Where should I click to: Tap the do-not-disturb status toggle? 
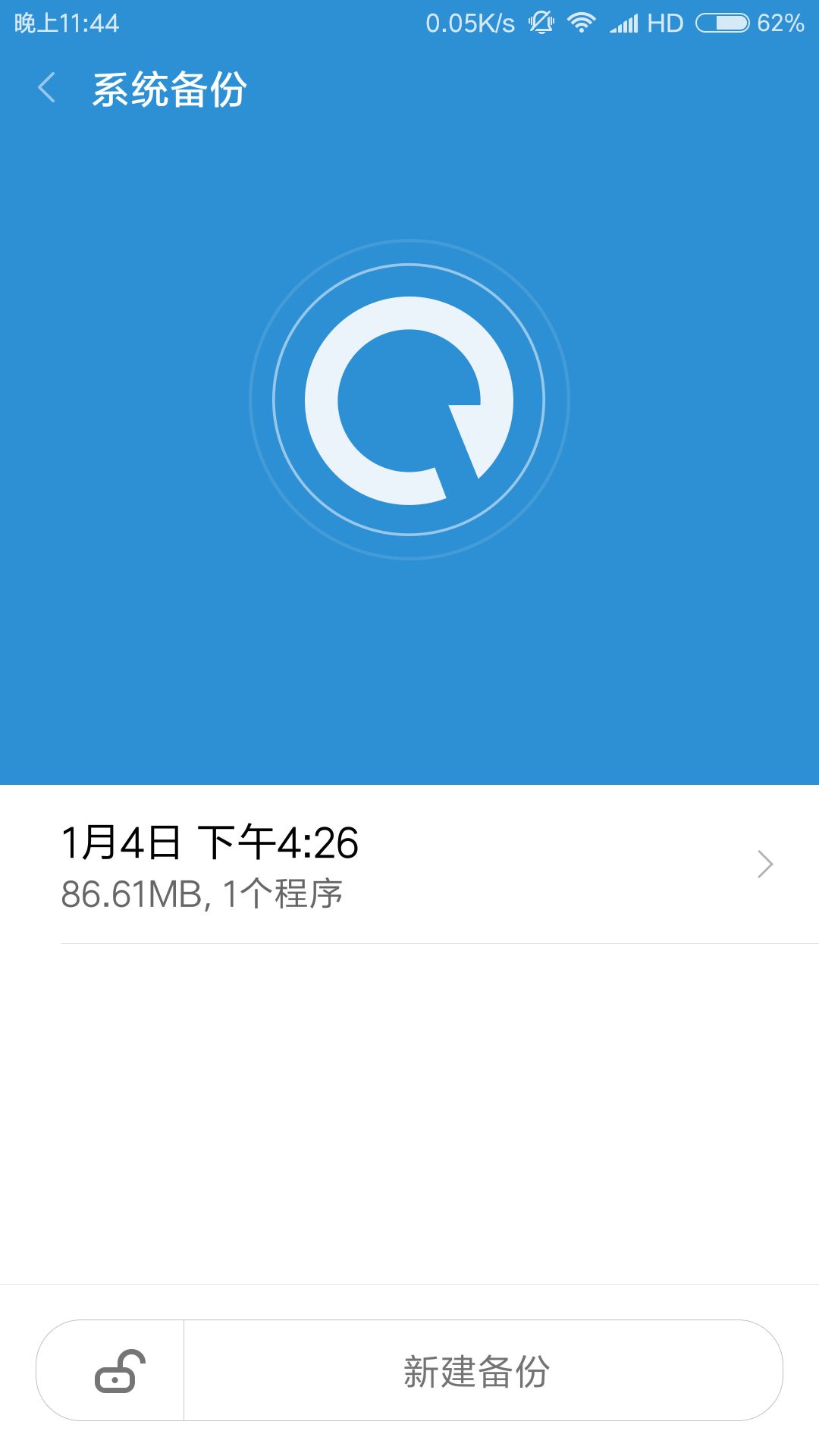540,23
